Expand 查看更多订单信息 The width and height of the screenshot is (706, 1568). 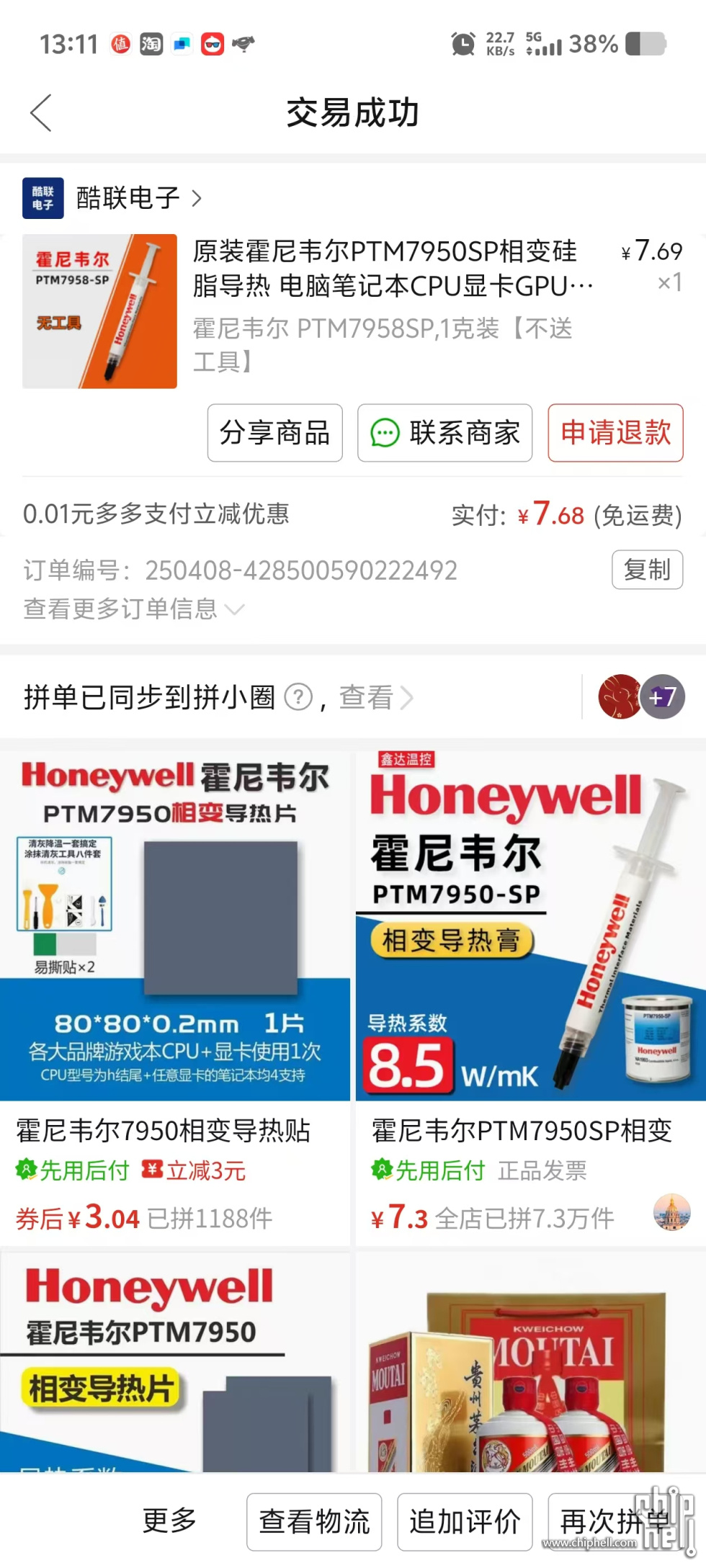point(134,609)
